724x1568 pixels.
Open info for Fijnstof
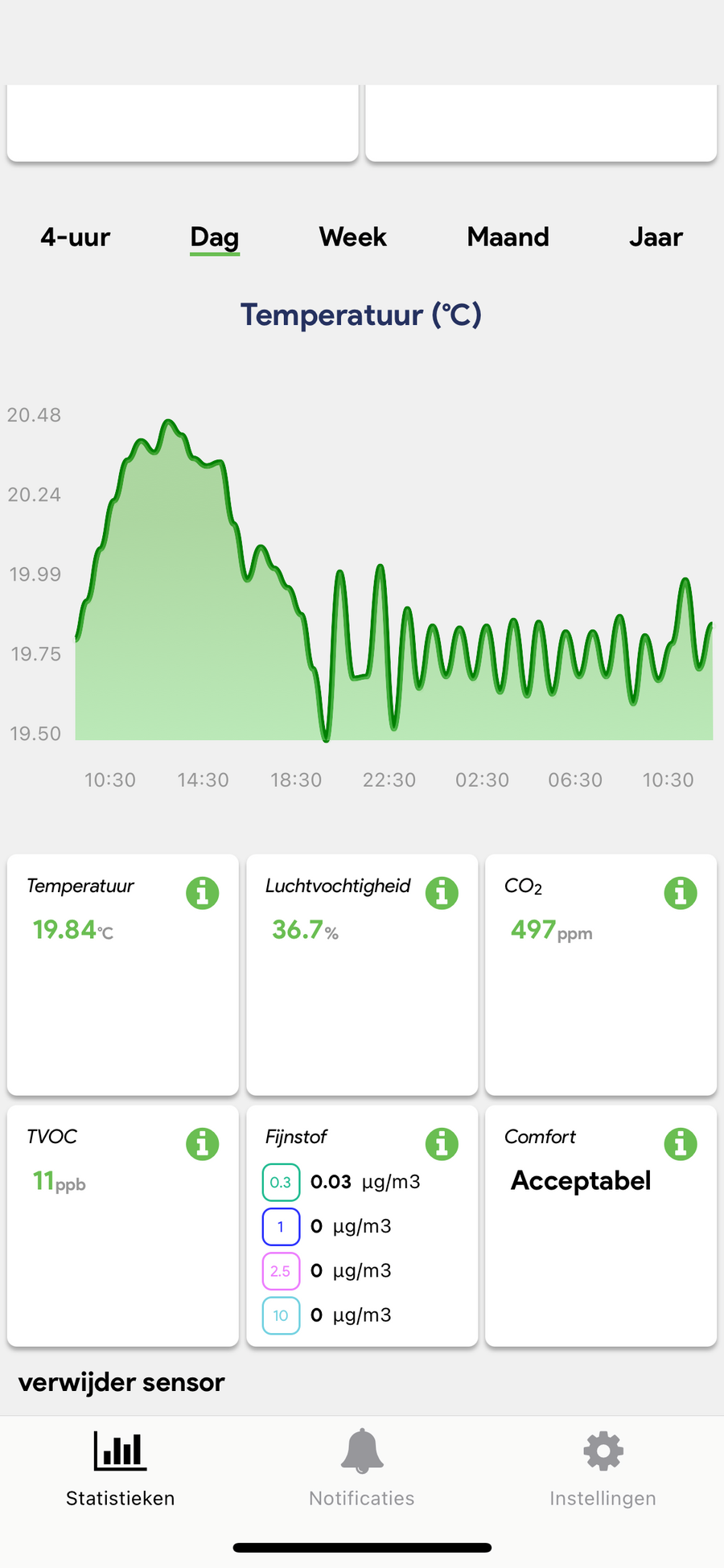(x=442, y=1144)
